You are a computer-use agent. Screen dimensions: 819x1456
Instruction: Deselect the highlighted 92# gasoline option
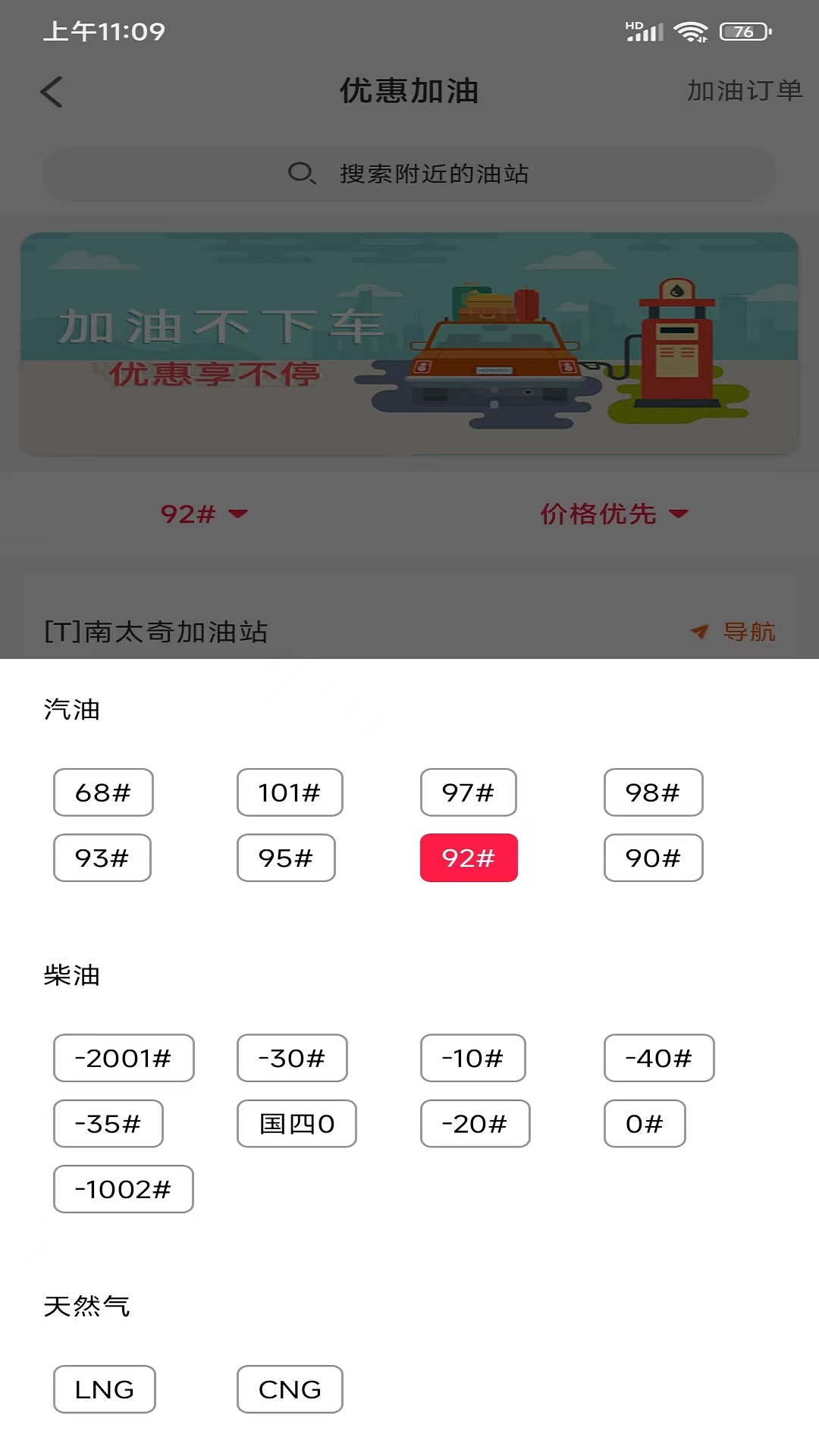469,858
